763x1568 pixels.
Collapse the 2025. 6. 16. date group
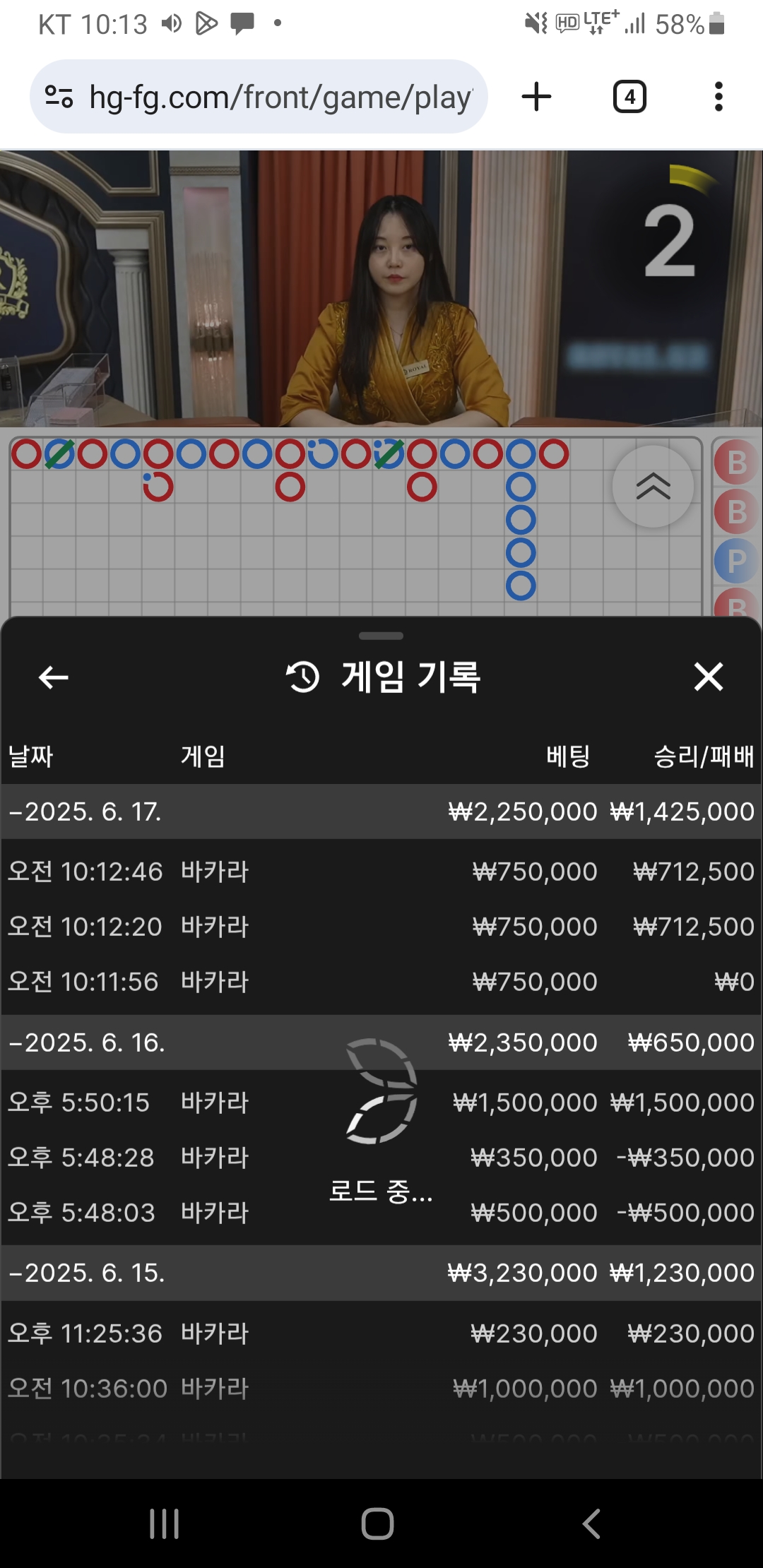pyautogui.click(x=381, y=1043)
